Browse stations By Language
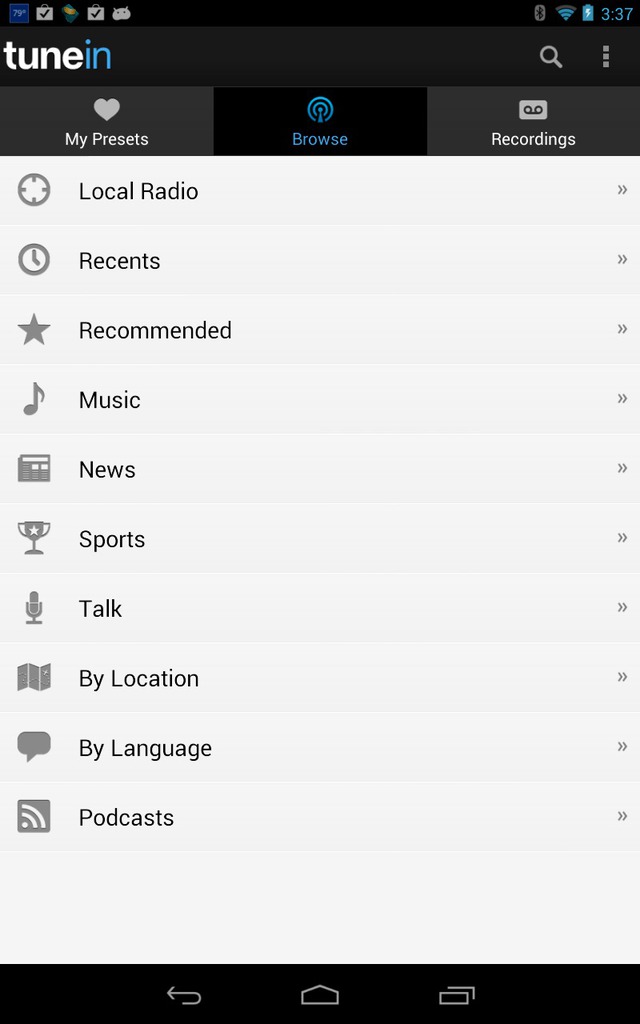This screenshot has height=1024, width=640. point(320,748)
